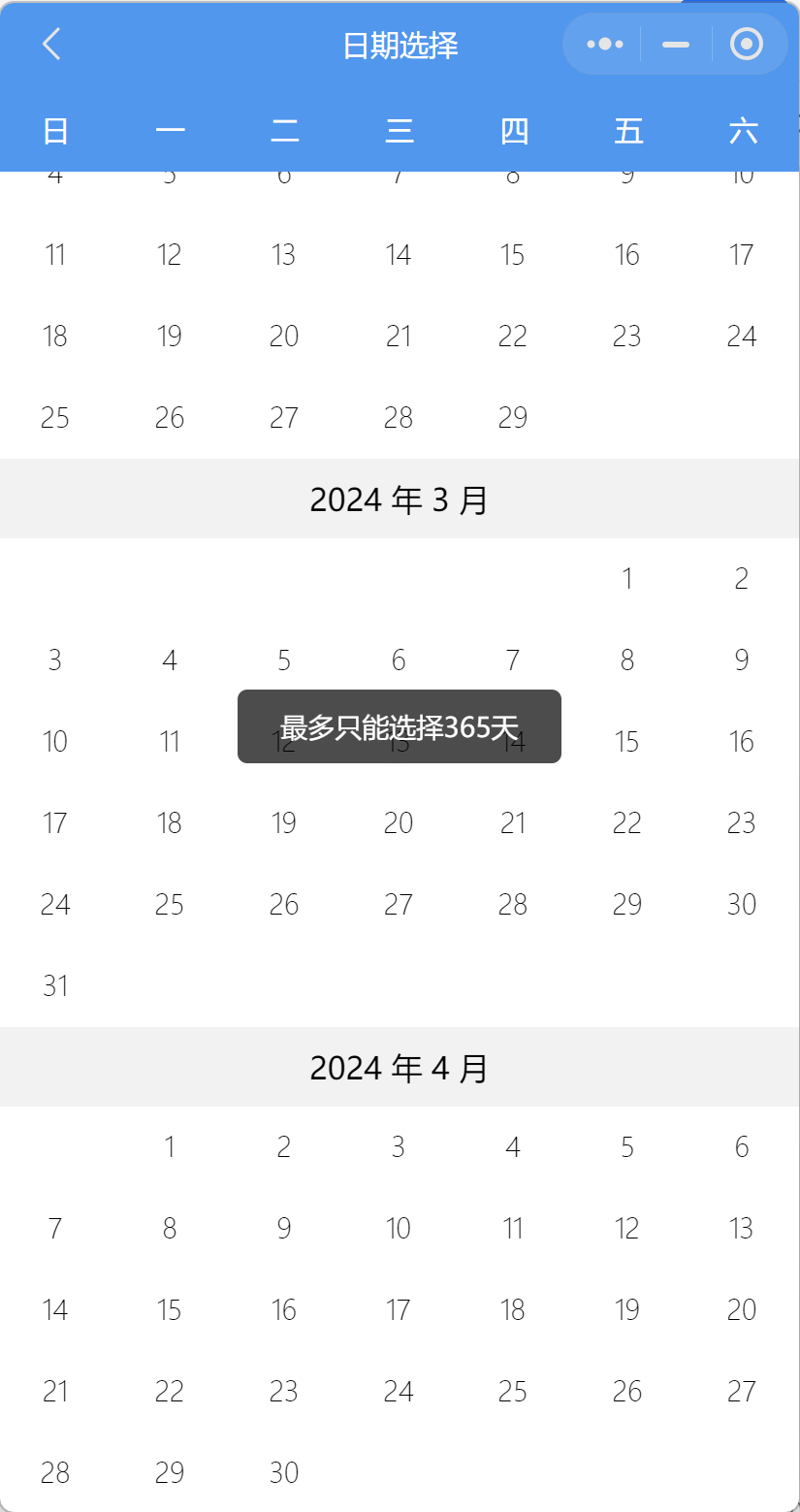Choose April 1, 2024
Screen dimensions: 800x1512
[x=170, y=1147]
